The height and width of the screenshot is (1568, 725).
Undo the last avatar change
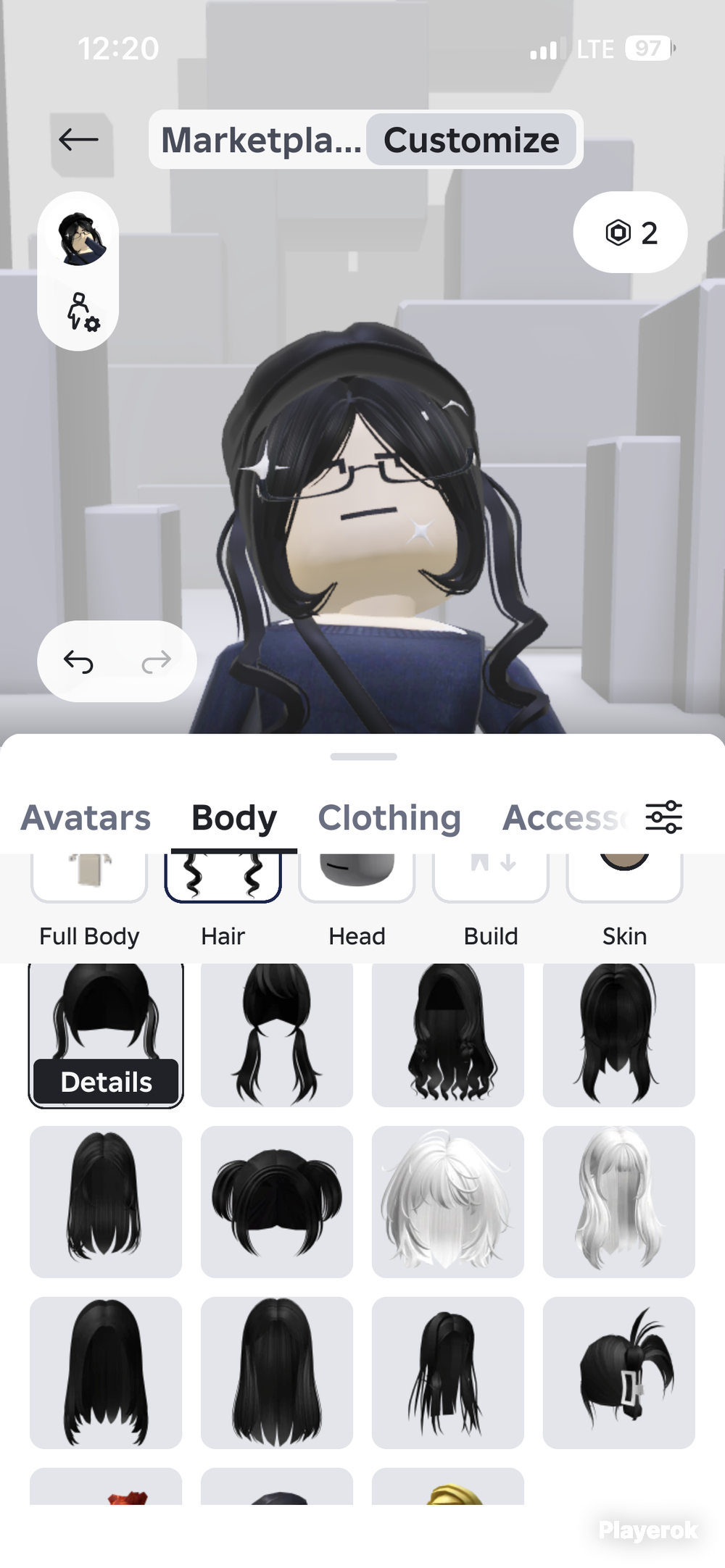[x=78, y=661]
